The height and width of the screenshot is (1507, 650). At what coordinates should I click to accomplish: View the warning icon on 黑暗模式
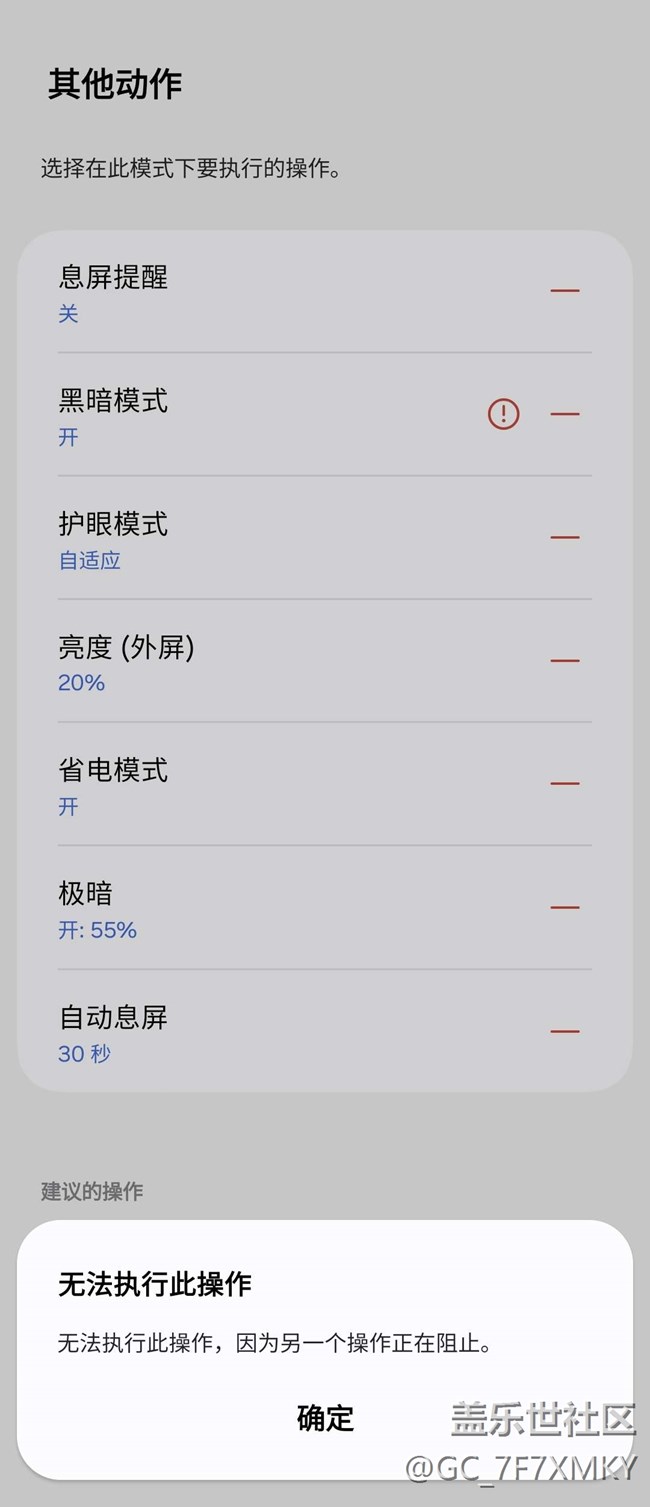503,413
